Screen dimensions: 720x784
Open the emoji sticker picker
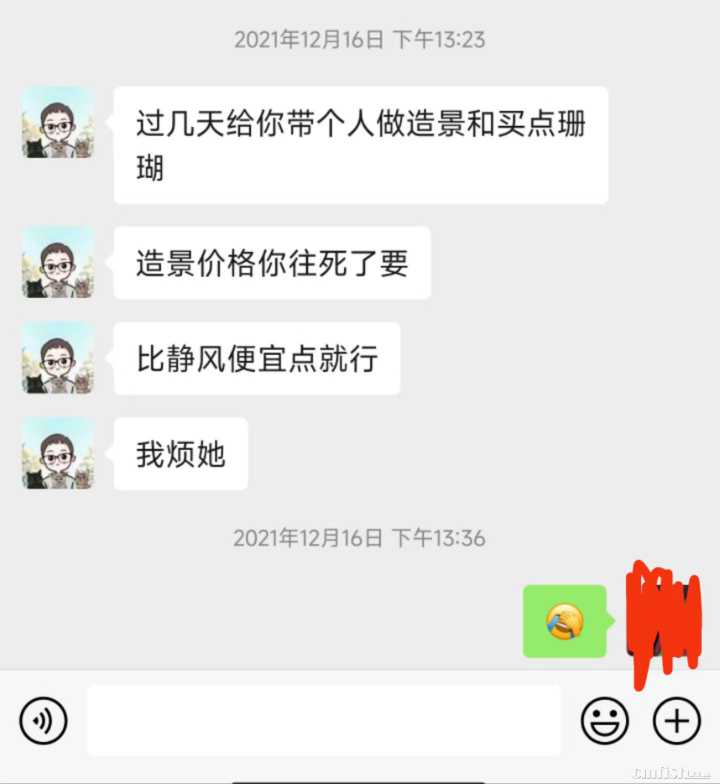(605, 720)
